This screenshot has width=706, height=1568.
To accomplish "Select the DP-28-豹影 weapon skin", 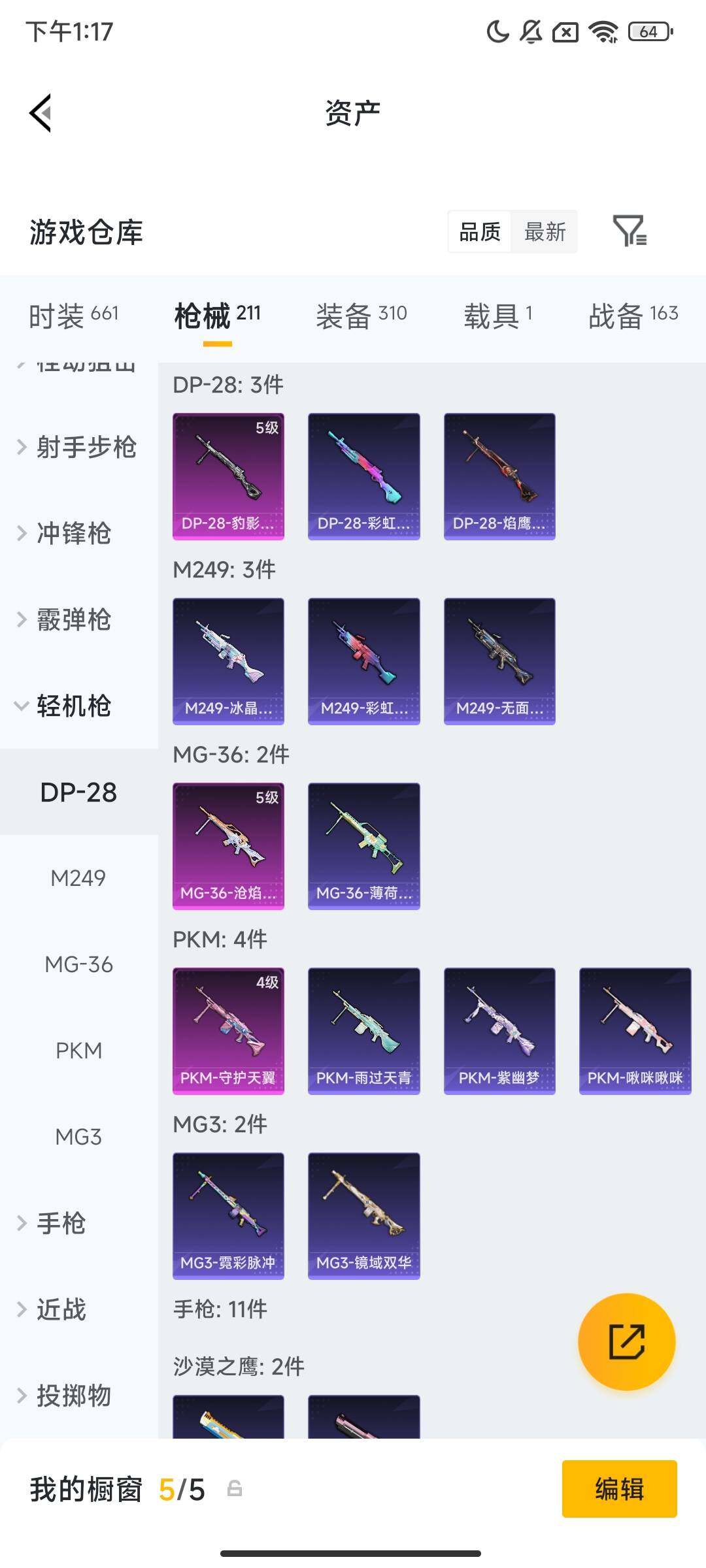I will point(228,475).
